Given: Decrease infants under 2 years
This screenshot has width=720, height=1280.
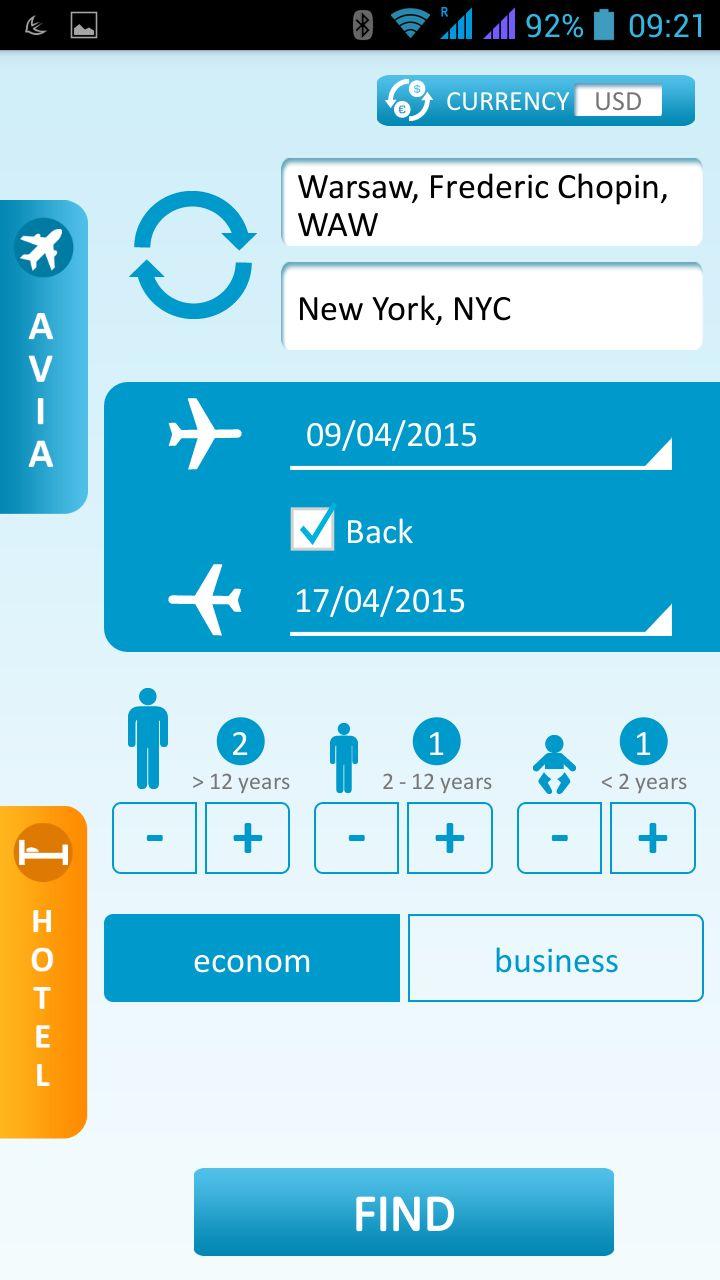Looking at the screenshot, I should (x=559, y=838).
